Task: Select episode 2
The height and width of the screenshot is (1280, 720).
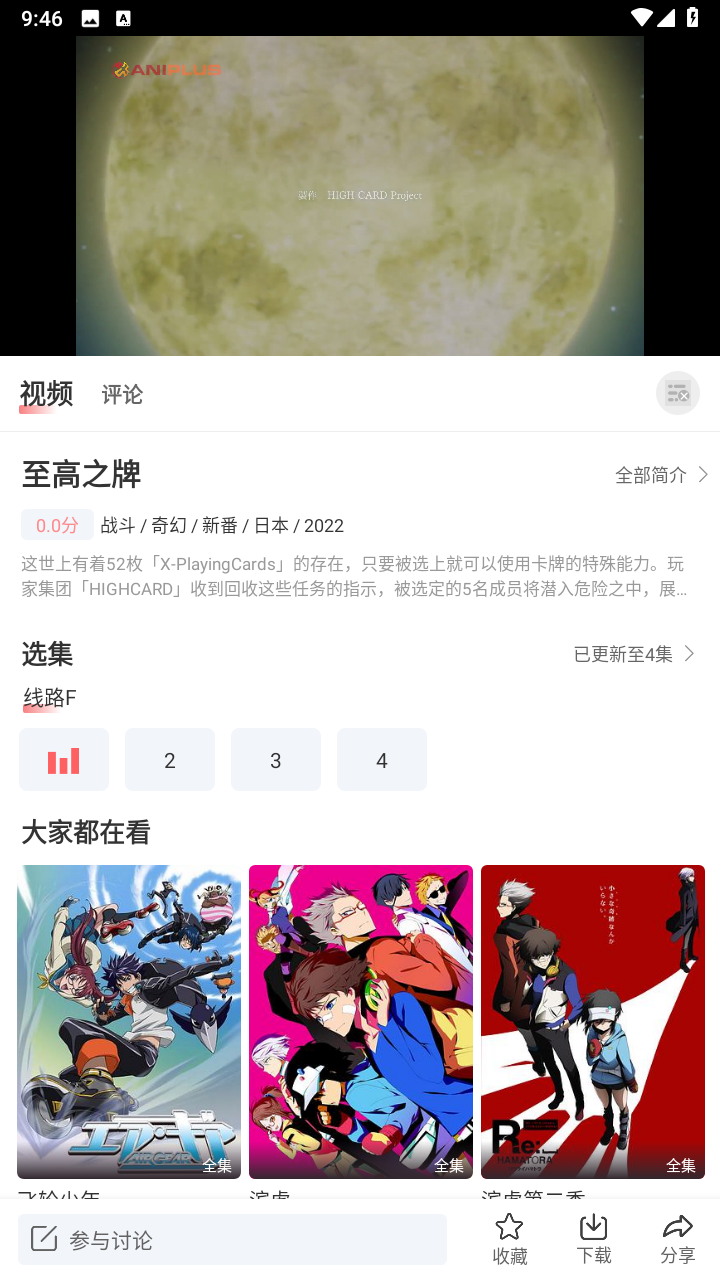Action: coord(170,760)
